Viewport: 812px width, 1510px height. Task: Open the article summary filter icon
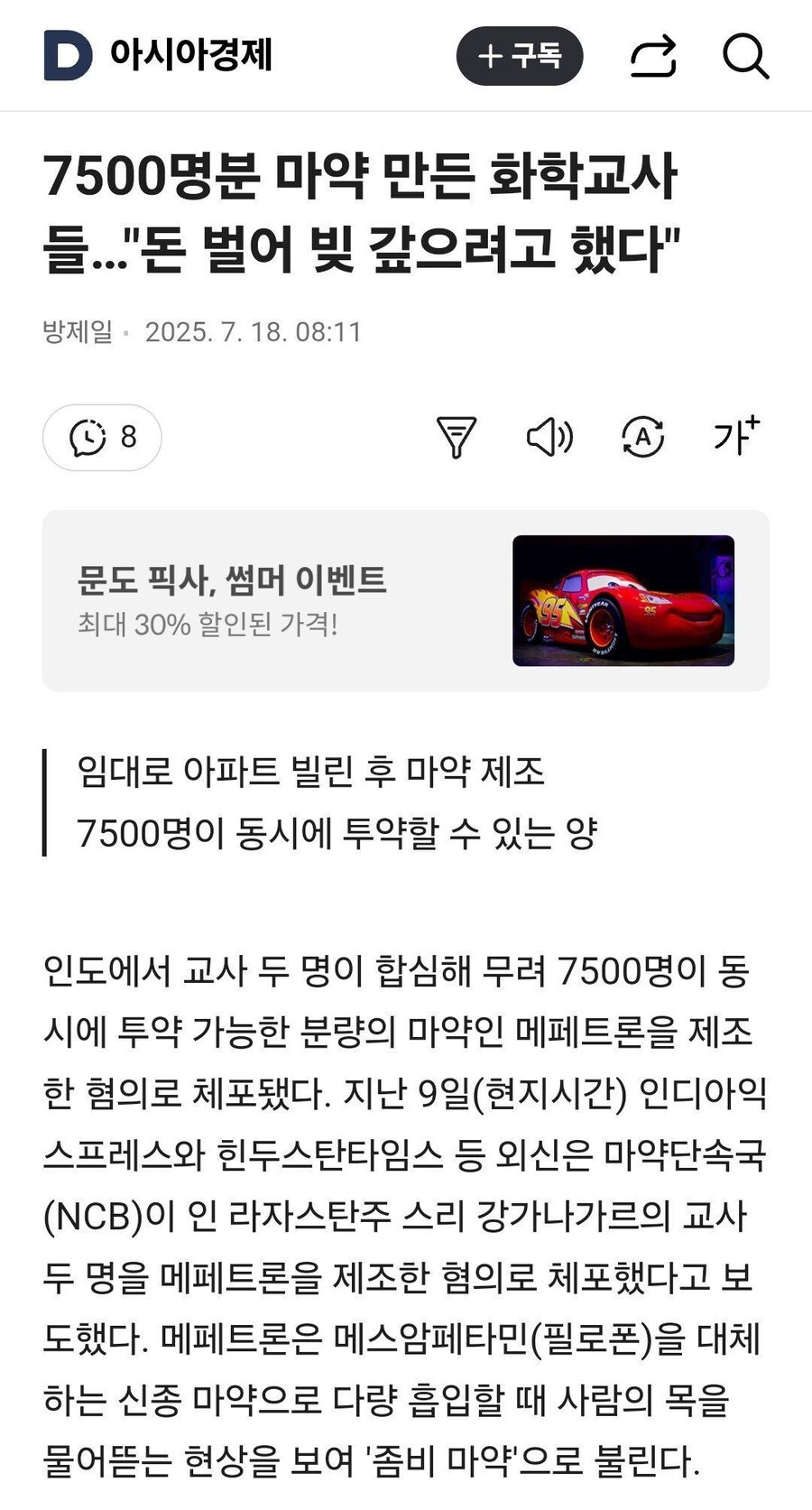pos(457,438)
